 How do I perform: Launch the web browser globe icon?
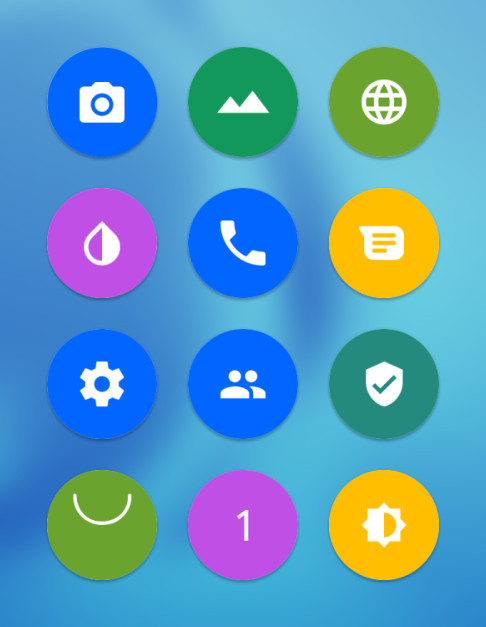pyautogui.click(x=384, y=102)
